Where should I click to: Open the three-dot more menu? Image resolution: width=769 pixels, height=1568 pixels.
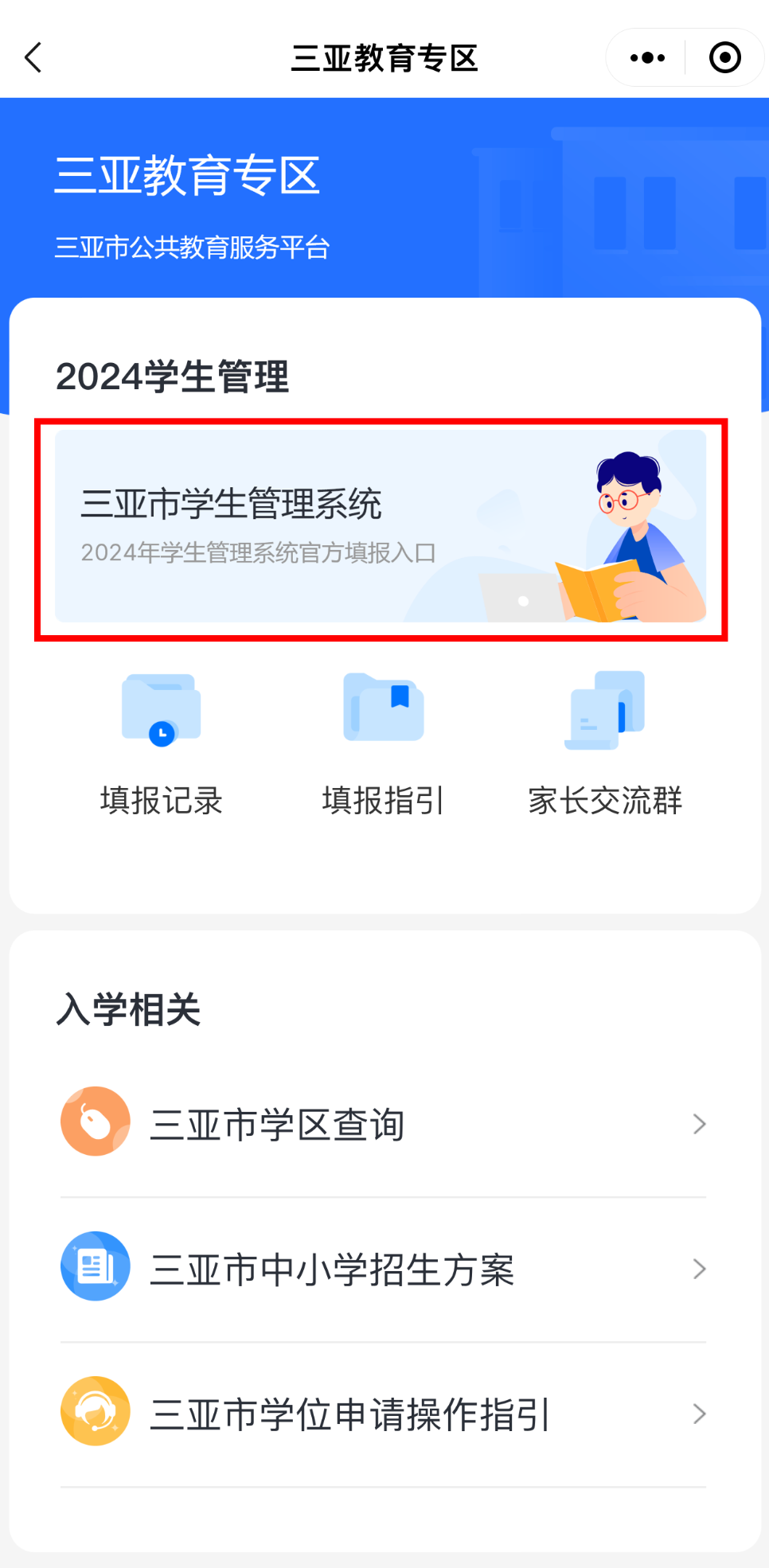pyautogui.click(x=647, y=57)
